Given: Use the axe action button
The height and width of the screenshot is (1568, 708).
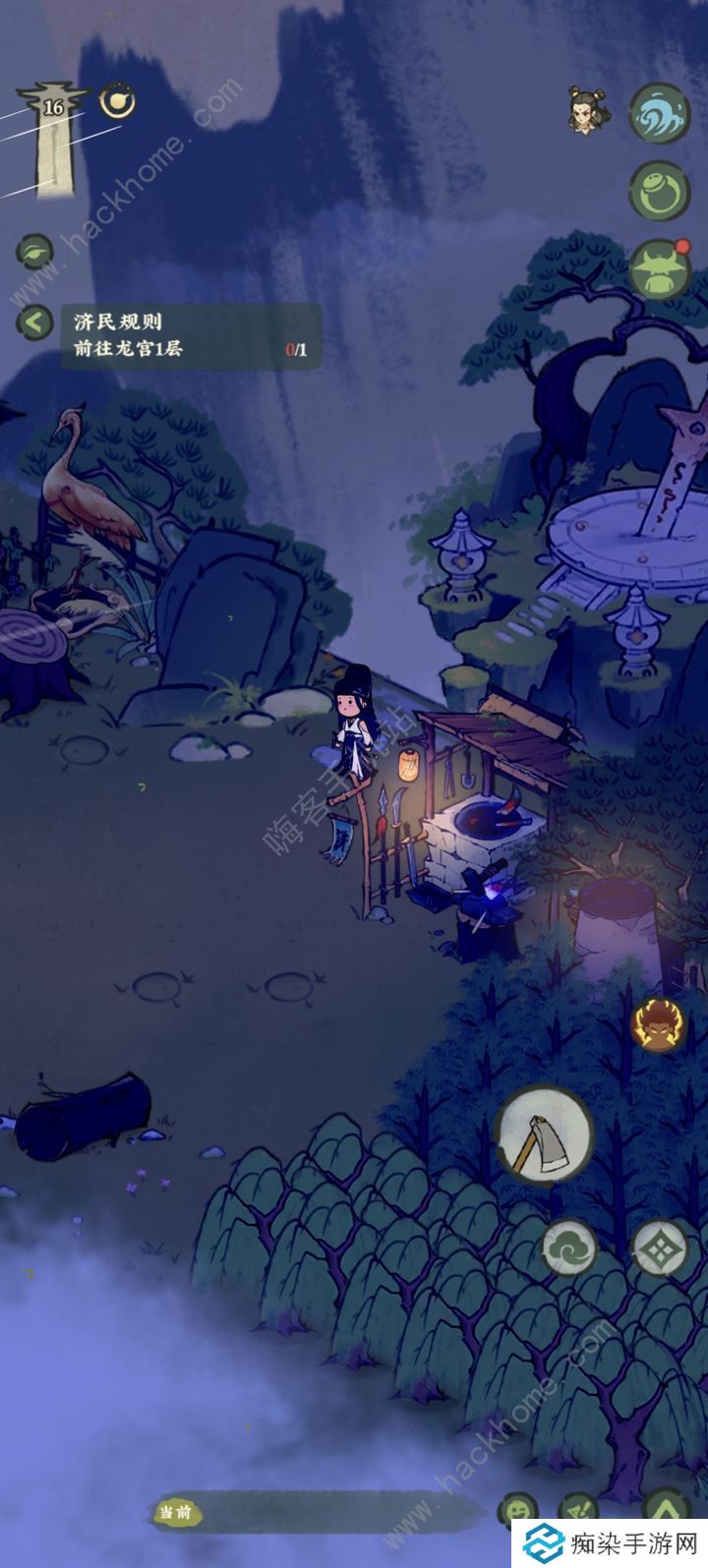Looking at the screenshot, I should pos(544,1133).
